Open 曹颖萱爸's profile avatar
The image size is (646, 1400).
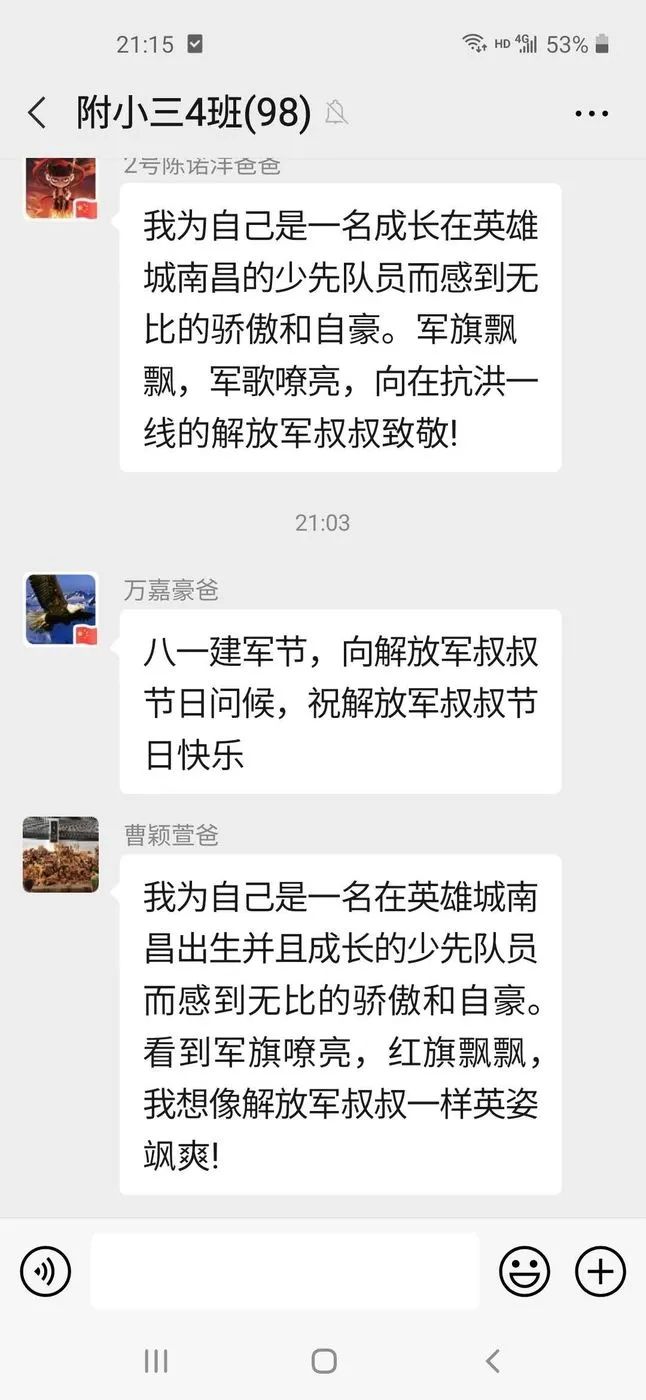tap(61, 854)
